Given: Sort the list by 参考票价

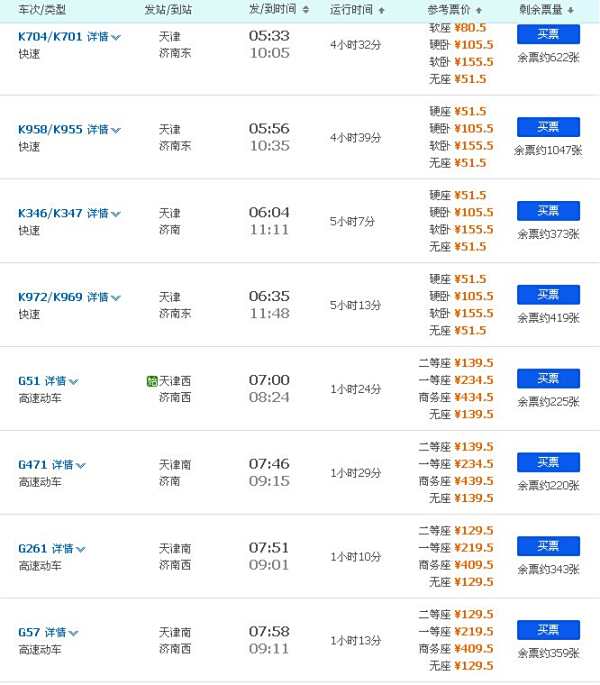Looking at the screenshot, I should (455, 9).
